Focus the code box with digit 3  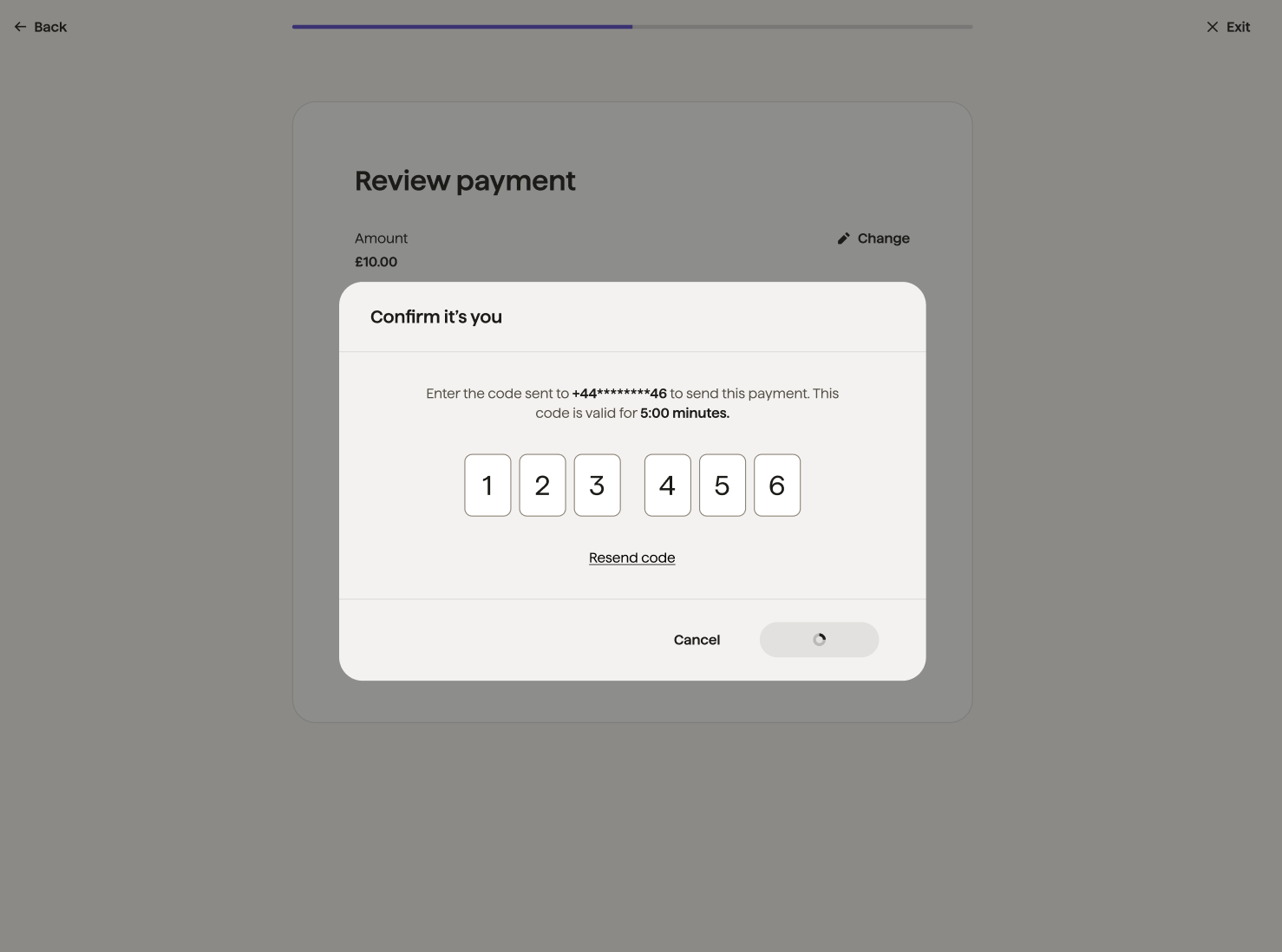[x=597, y=486]
